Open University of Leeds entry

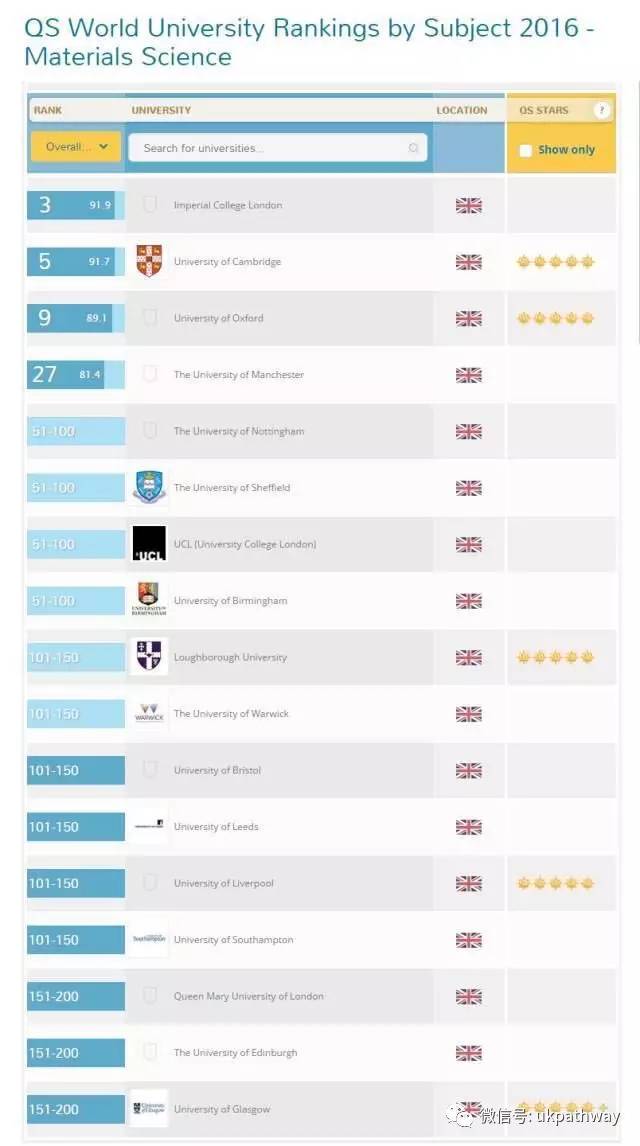point(216,827)
